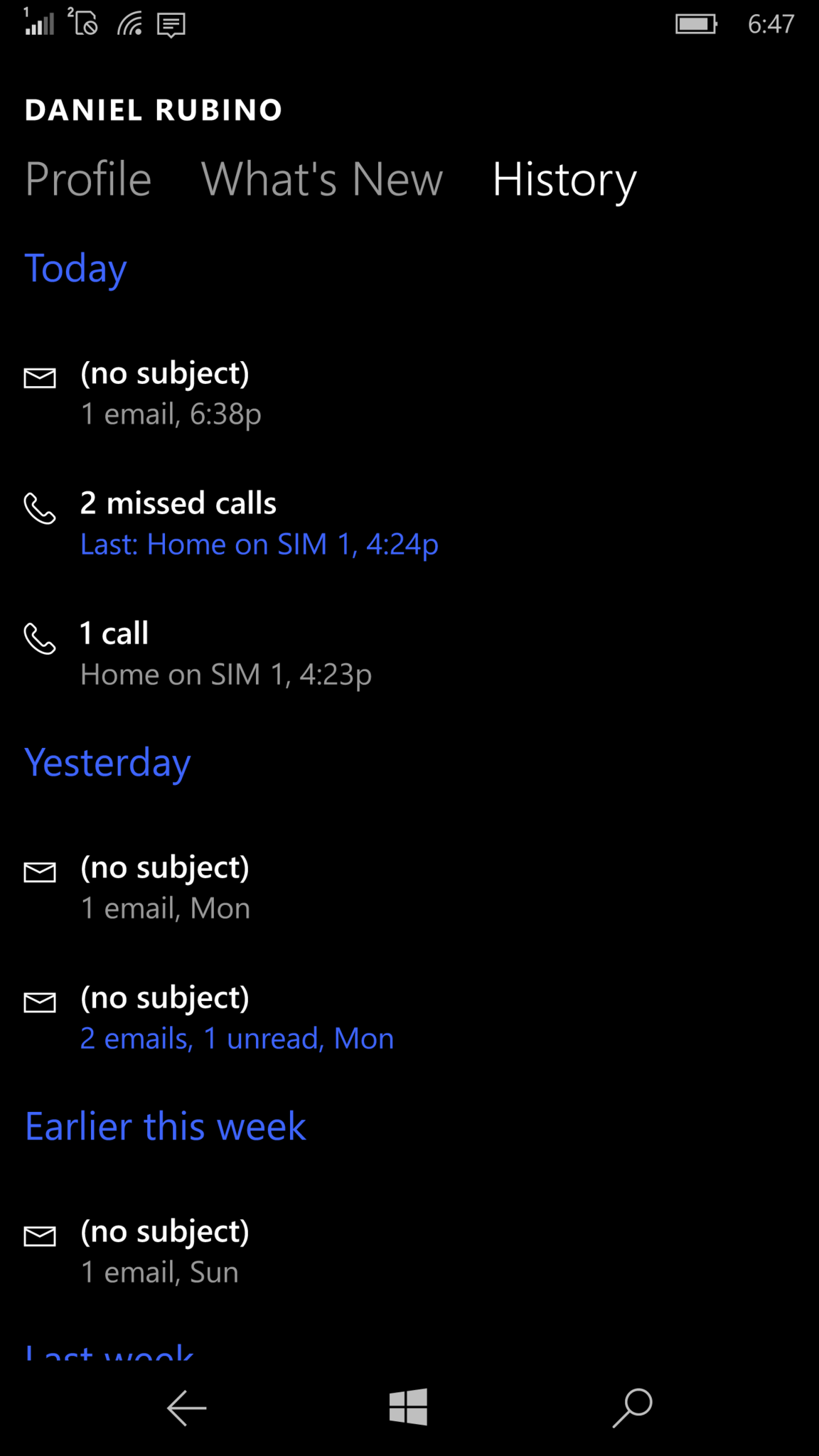Tap the battery indicator in the status bar
Screen dimensions: 819x1456
695,24
